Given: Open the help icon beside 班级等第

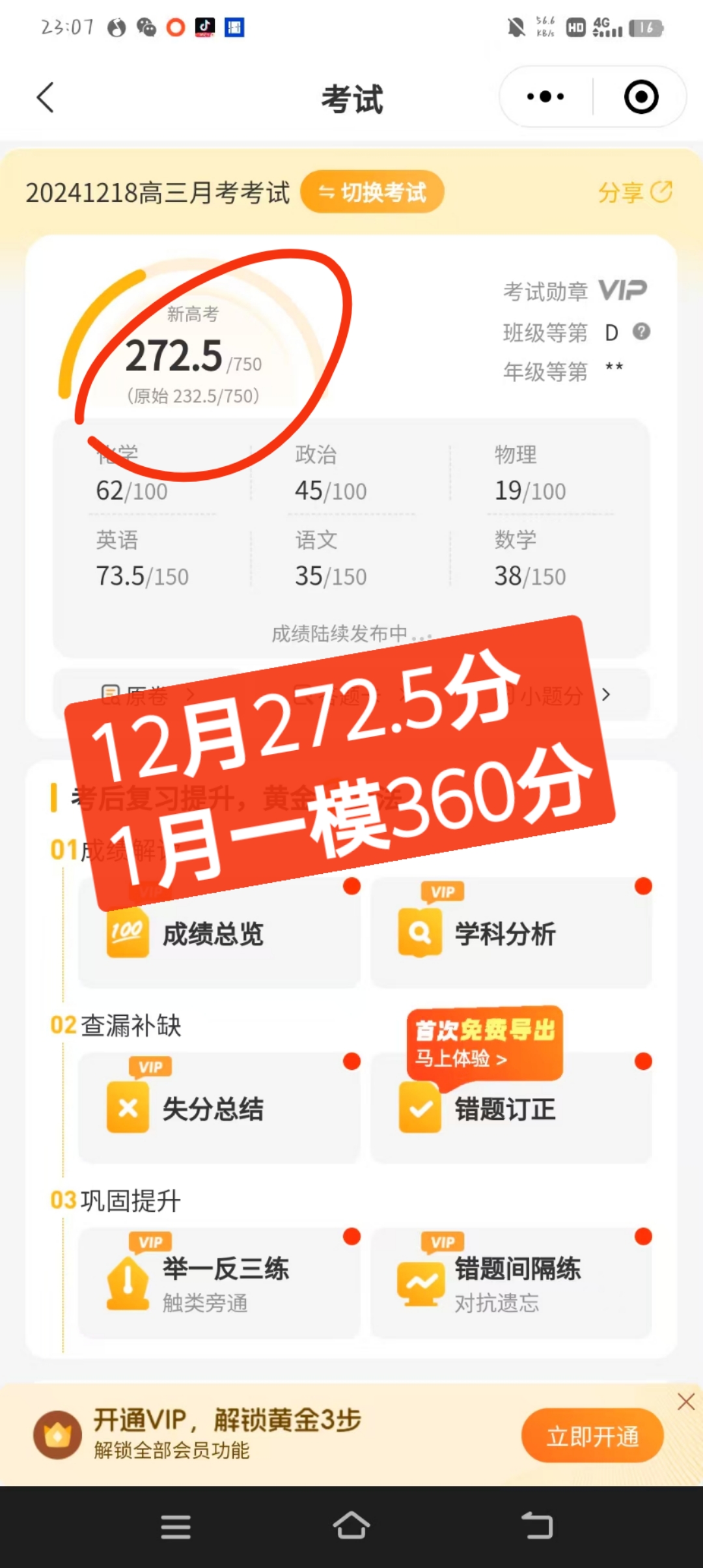Looking at the screenshot, I should (641, 332).
